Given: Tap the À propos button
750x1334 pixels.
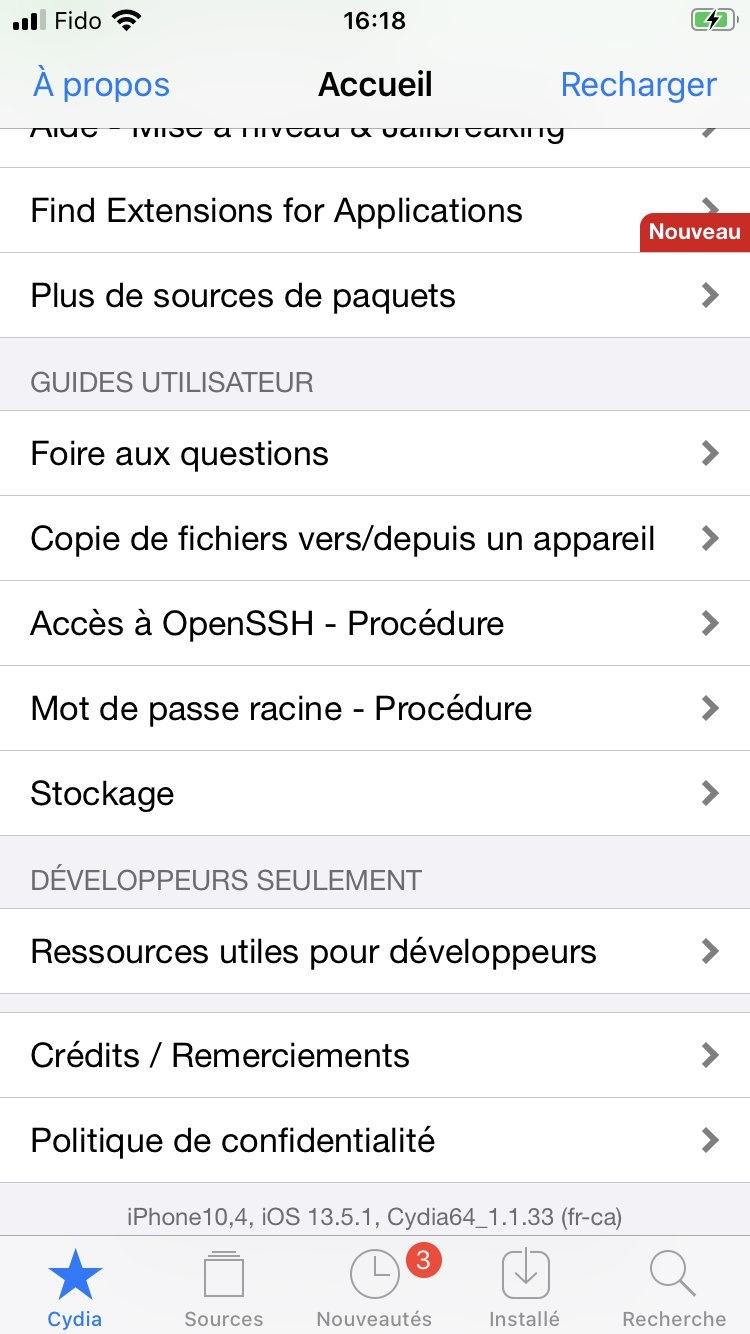Looking at the screenshot, I should (101, 85).
